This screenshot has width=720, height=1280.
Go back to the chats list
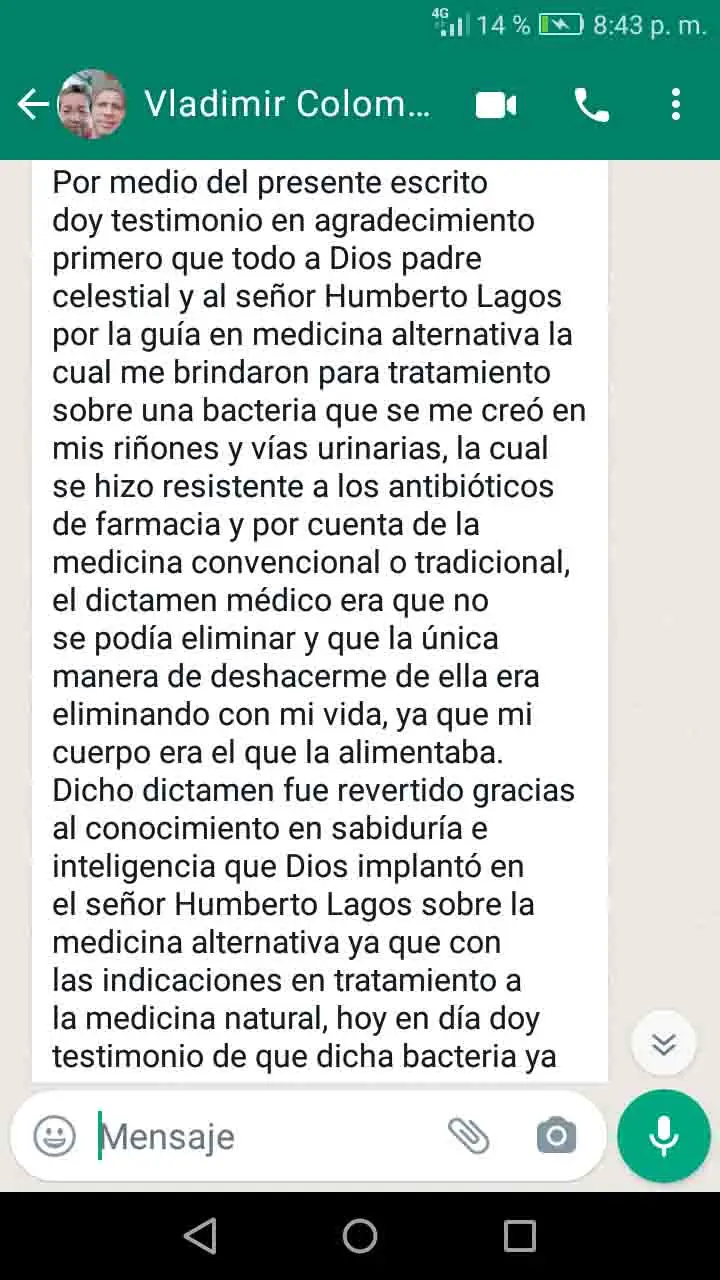tap(32, 104)
